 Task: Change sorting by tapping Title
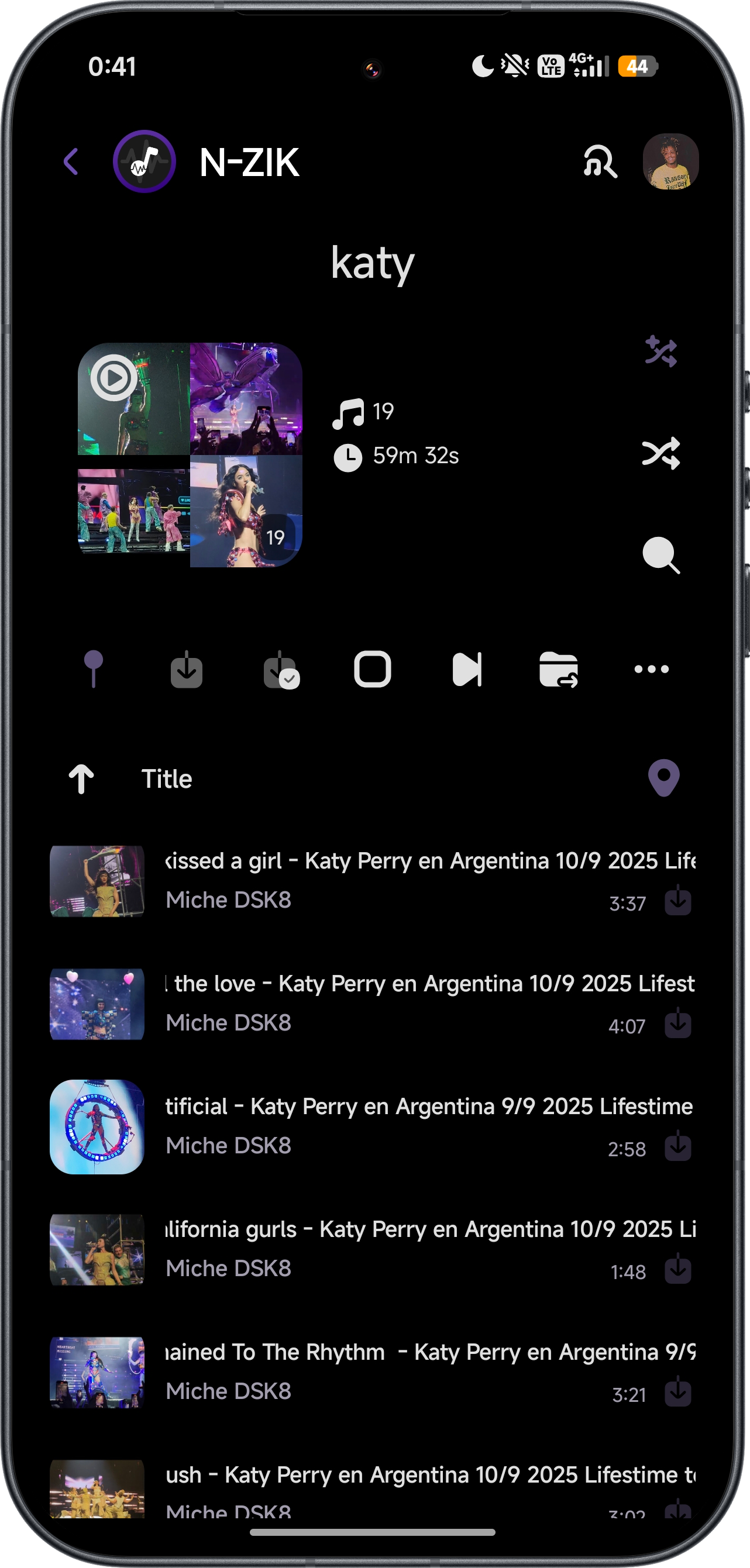[x=167, y=779]
